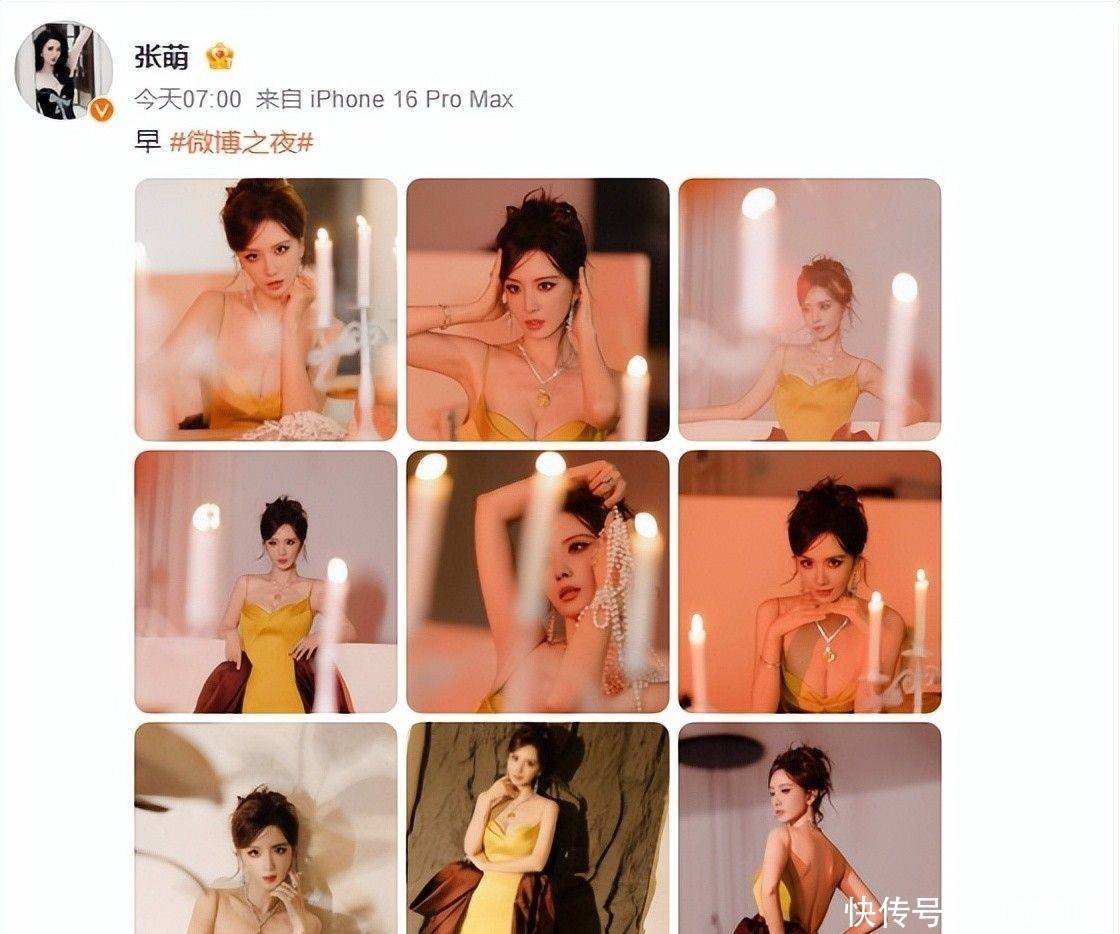Open the photo with both hands on head

coord(538,309)
